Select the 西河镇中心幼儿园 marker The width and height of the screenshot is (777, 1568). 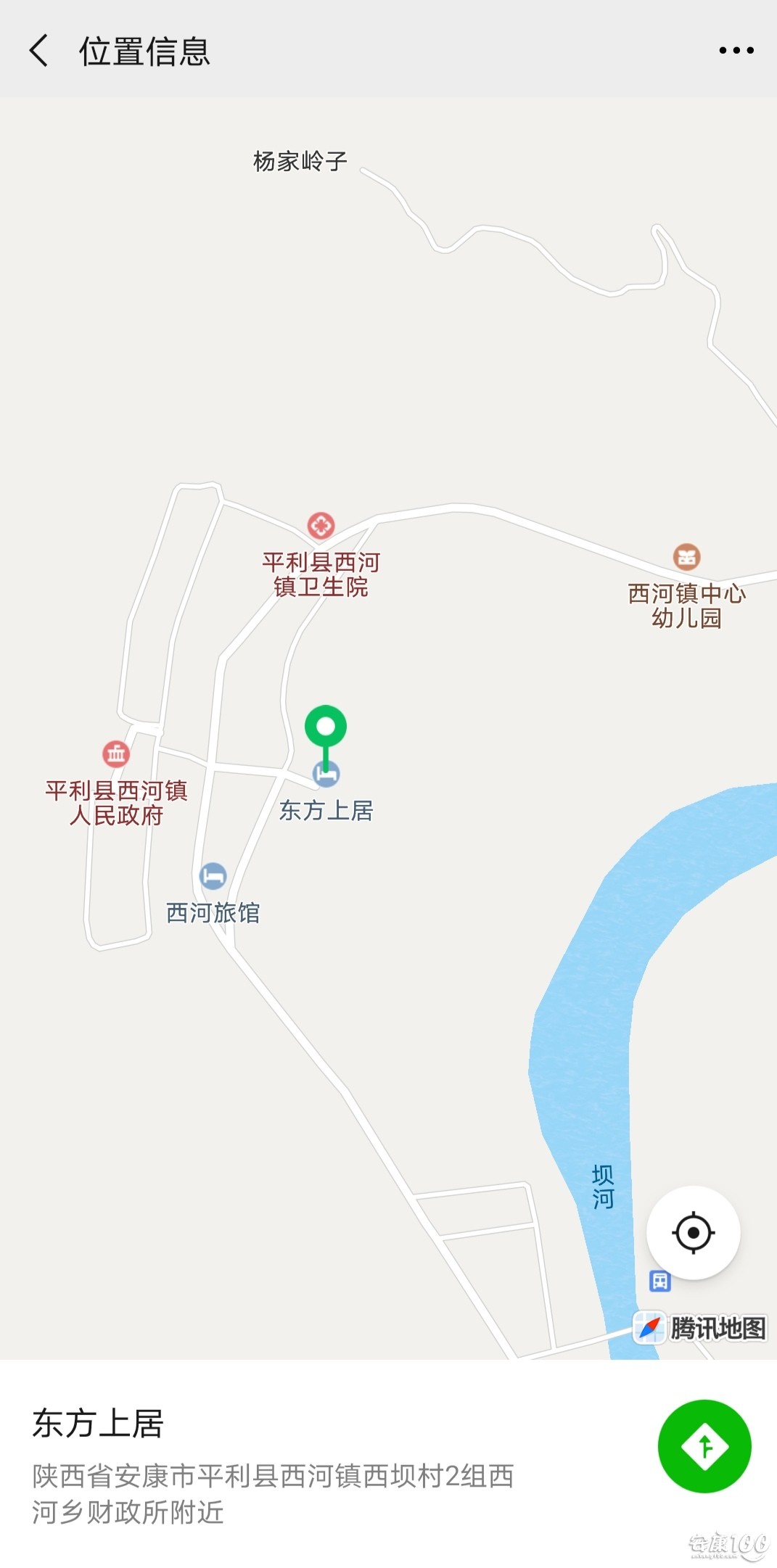[x=686, y=557]
